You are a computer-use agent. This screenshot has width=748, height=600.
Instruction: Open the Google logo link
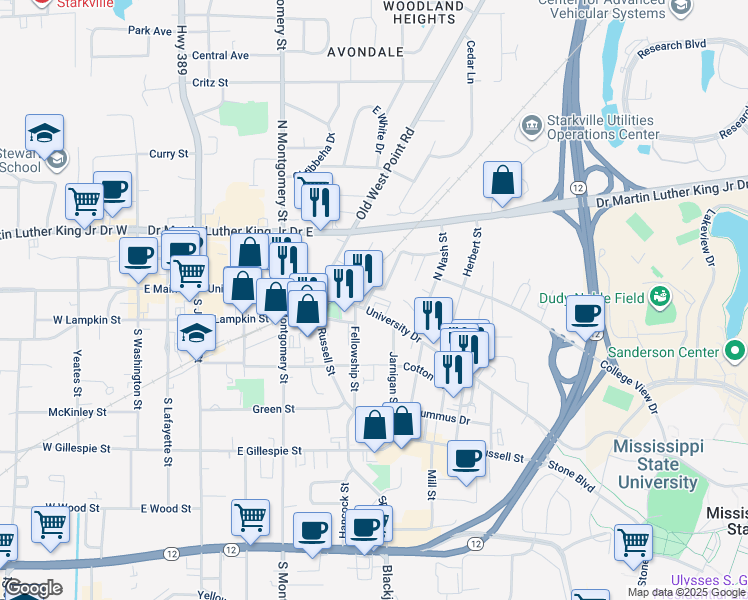tap(32, 588)
